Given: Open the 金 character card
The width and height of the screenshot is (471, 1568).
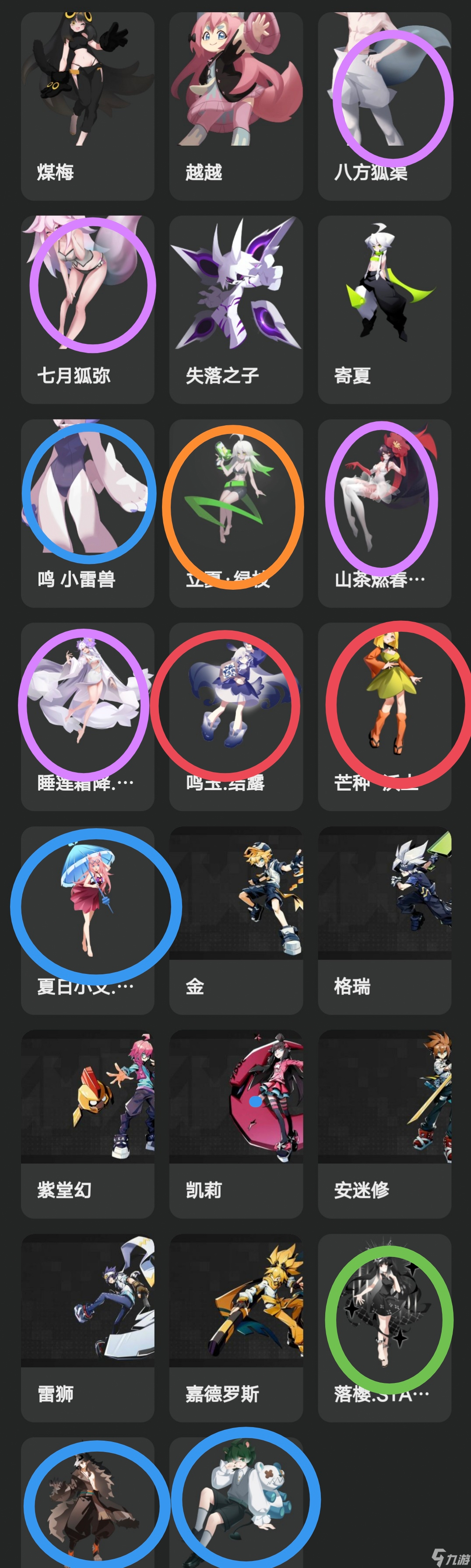Looking at the screenshot, I should [x=236, y=920].
